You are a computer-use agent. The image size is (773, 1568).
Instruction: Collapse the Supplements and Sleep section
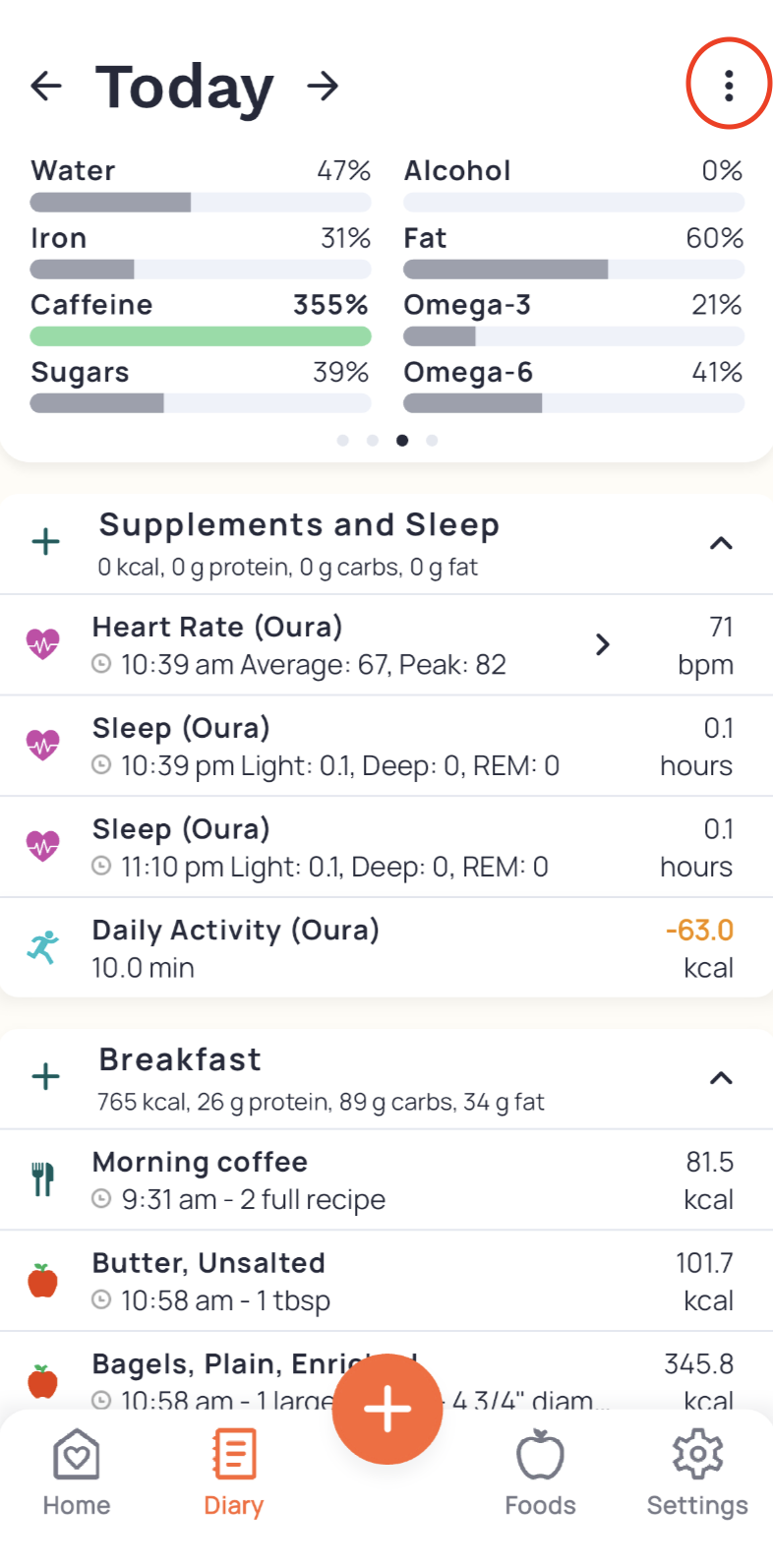click(x=721, y=543)
